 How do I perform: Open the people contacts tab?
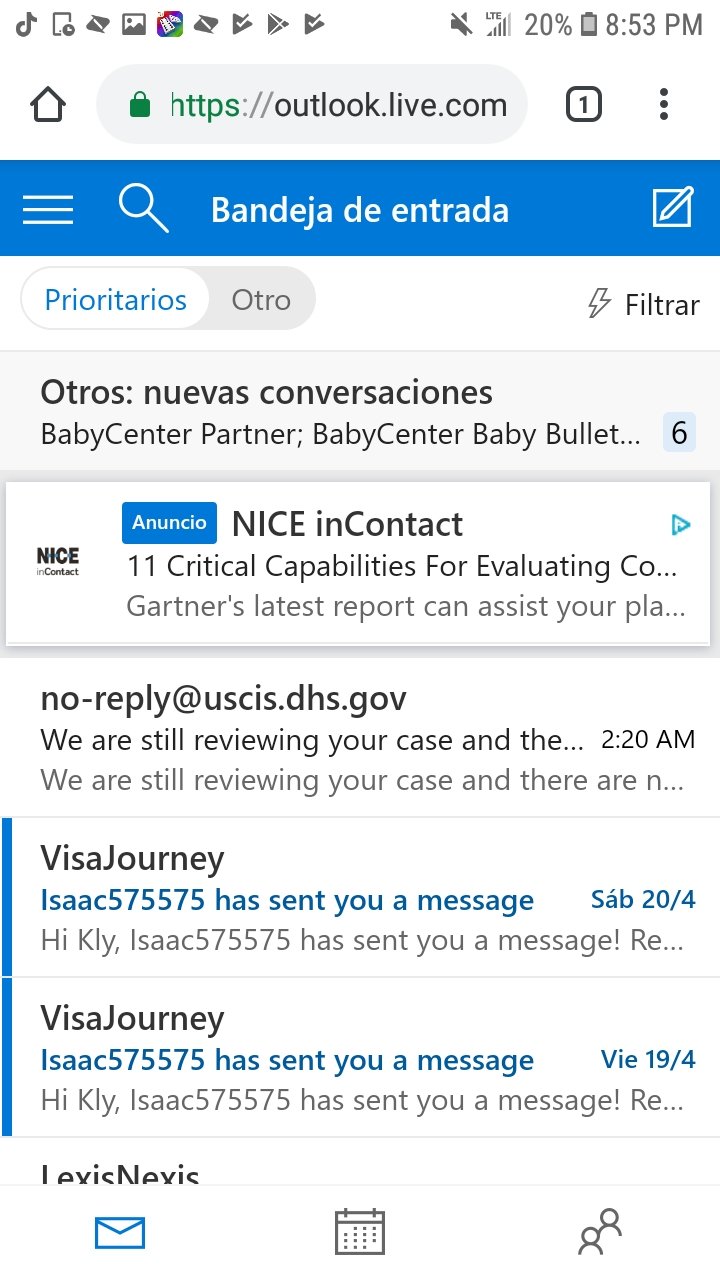tap(600, 1232)
